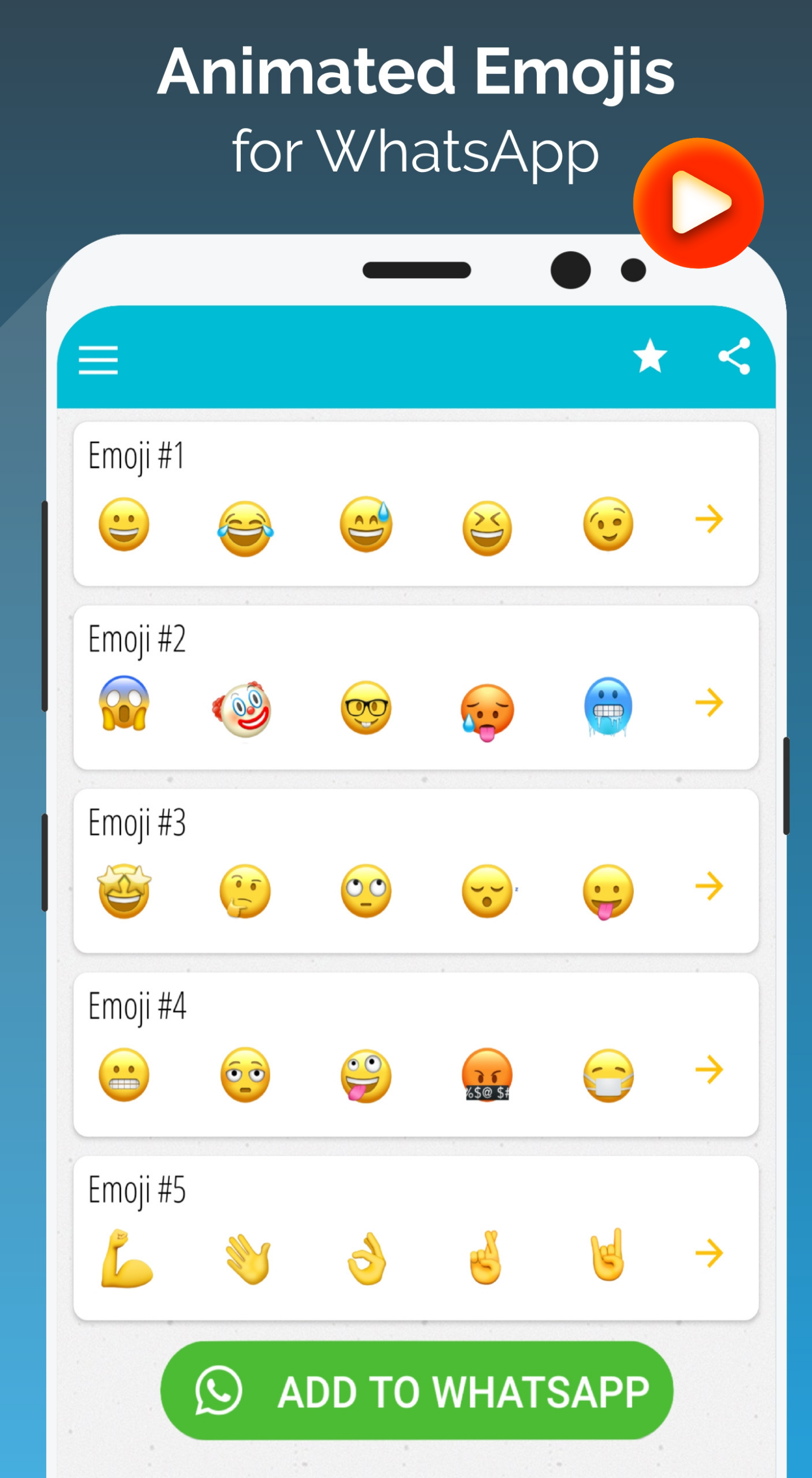Tap the clown face emoji in Emoji #2
This screenshot has width=812, height=1478.
[244, 711]
